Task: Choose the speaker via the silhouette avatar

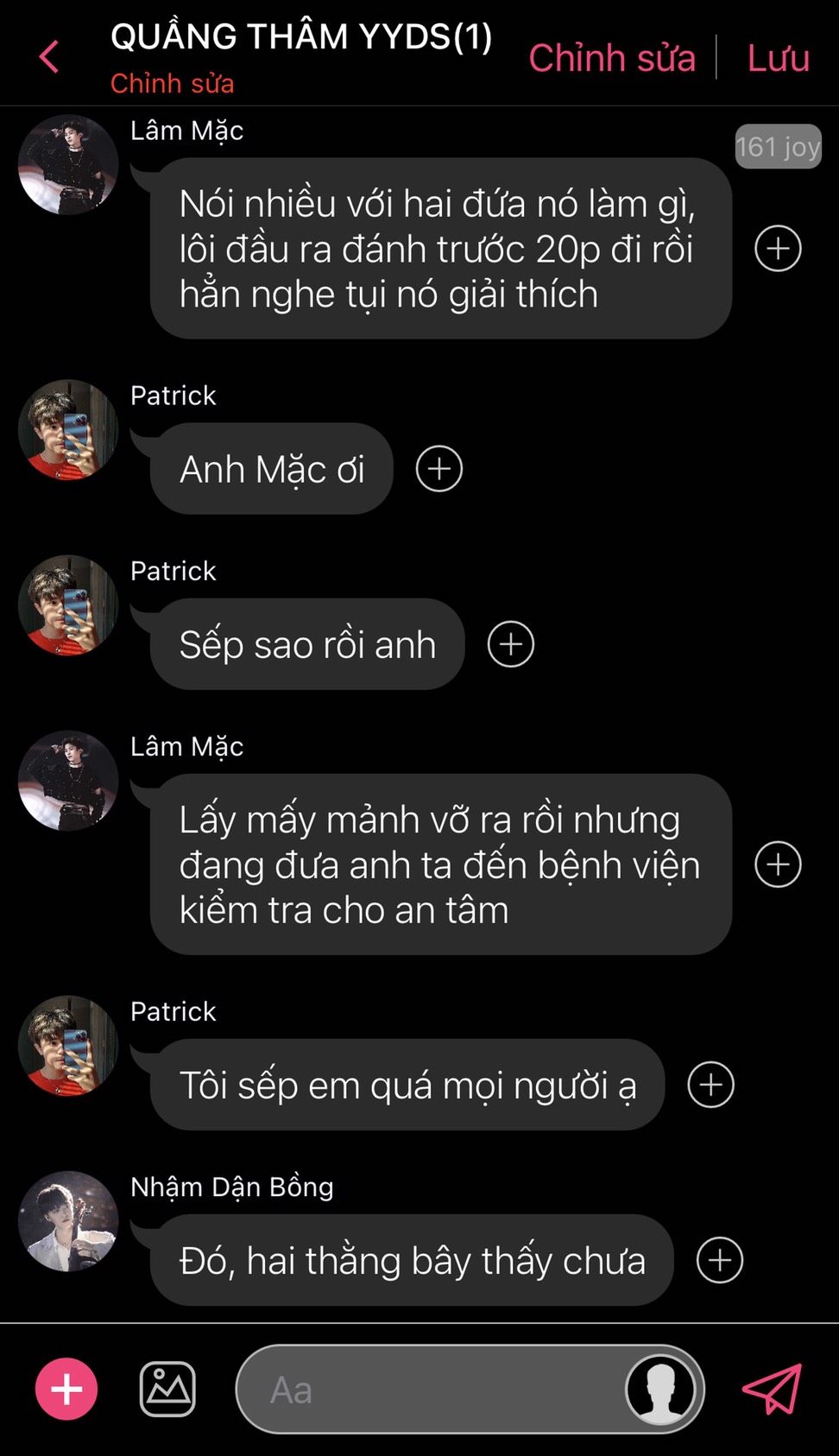Action: click(x=660, y=1390)
